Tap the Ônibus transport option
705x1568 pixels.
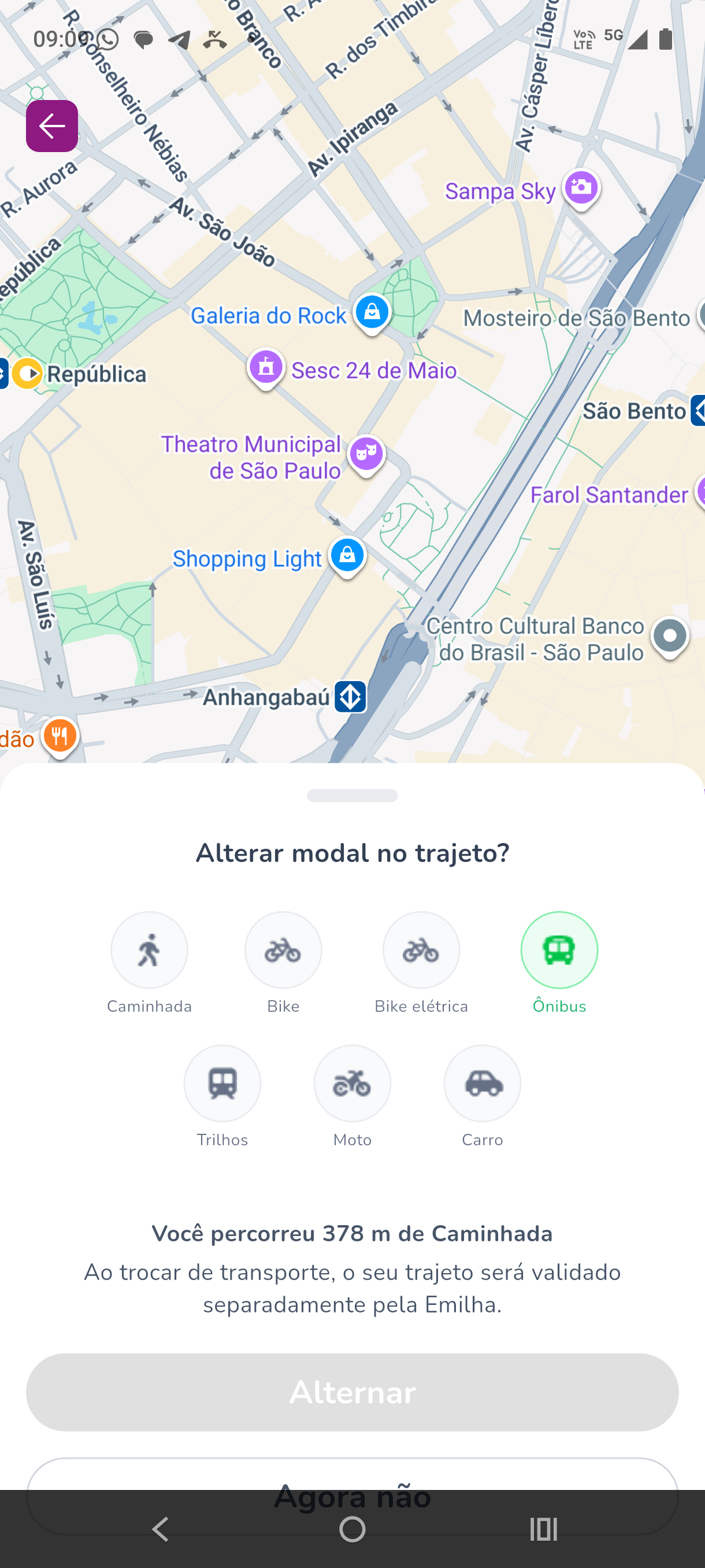(x=559, y=950)
